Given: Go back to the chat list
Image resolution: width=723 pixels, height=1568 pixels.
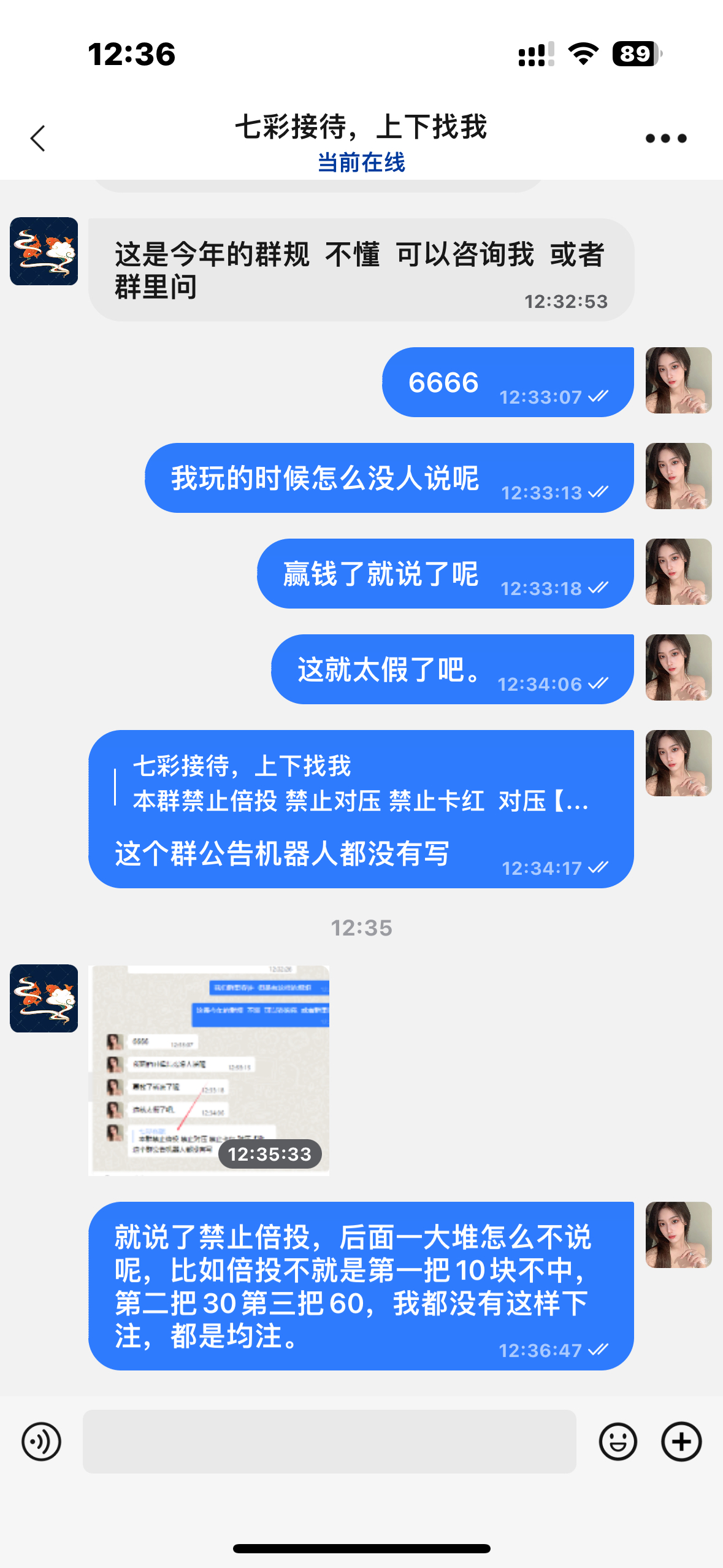Looking at the screenshot, I should [38, 138].
